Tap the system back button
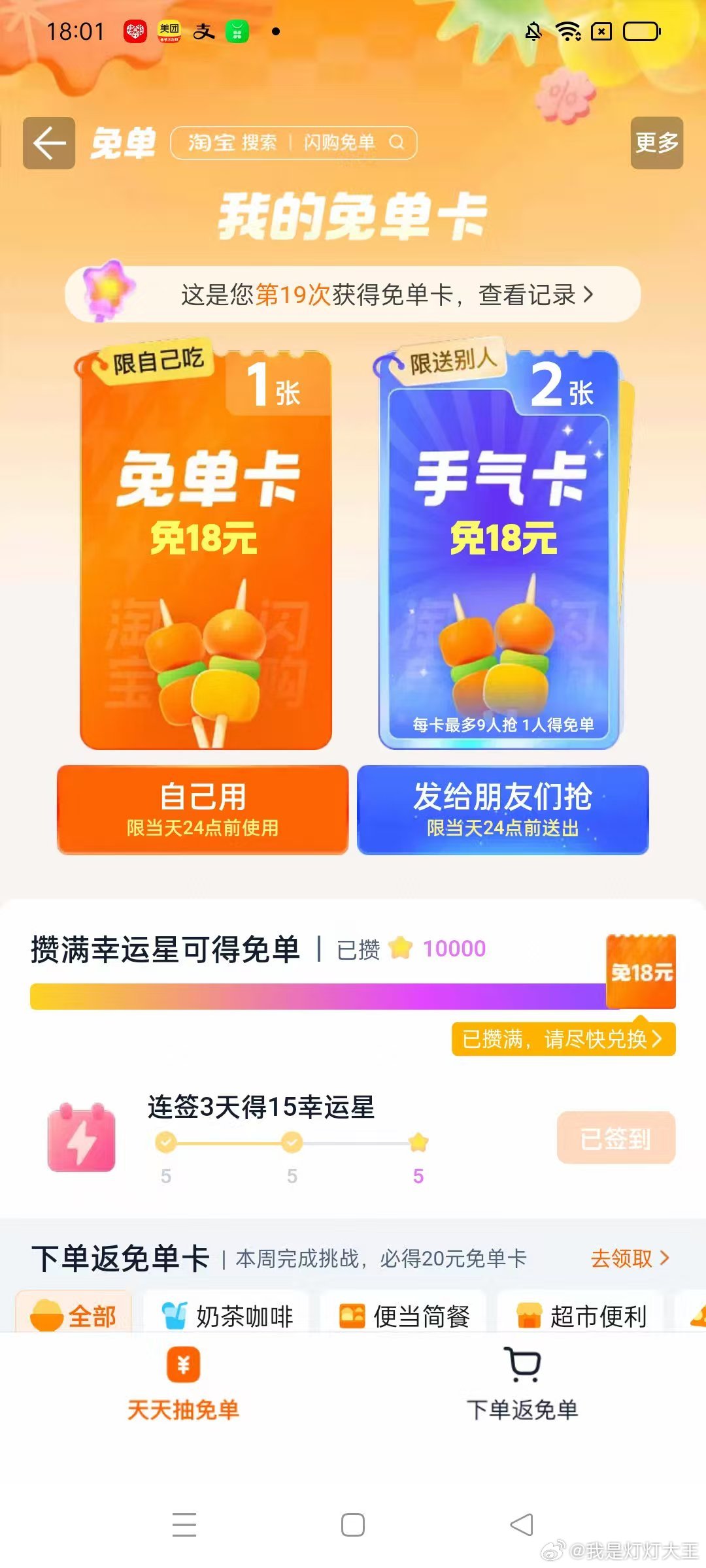Image resolution: width=706 pixels, height=1568 pixels. tap(522, 1525)
